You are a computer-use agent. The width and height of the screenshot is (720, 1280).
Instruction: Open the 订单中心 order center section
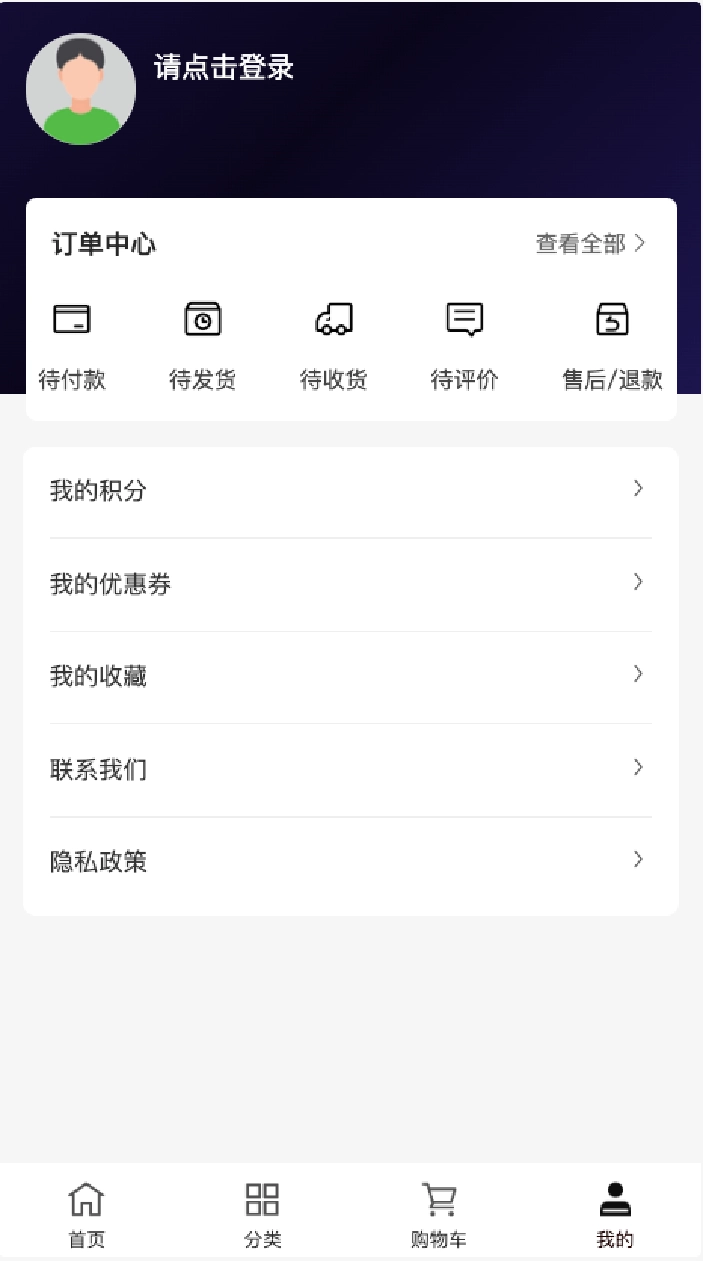104,243
